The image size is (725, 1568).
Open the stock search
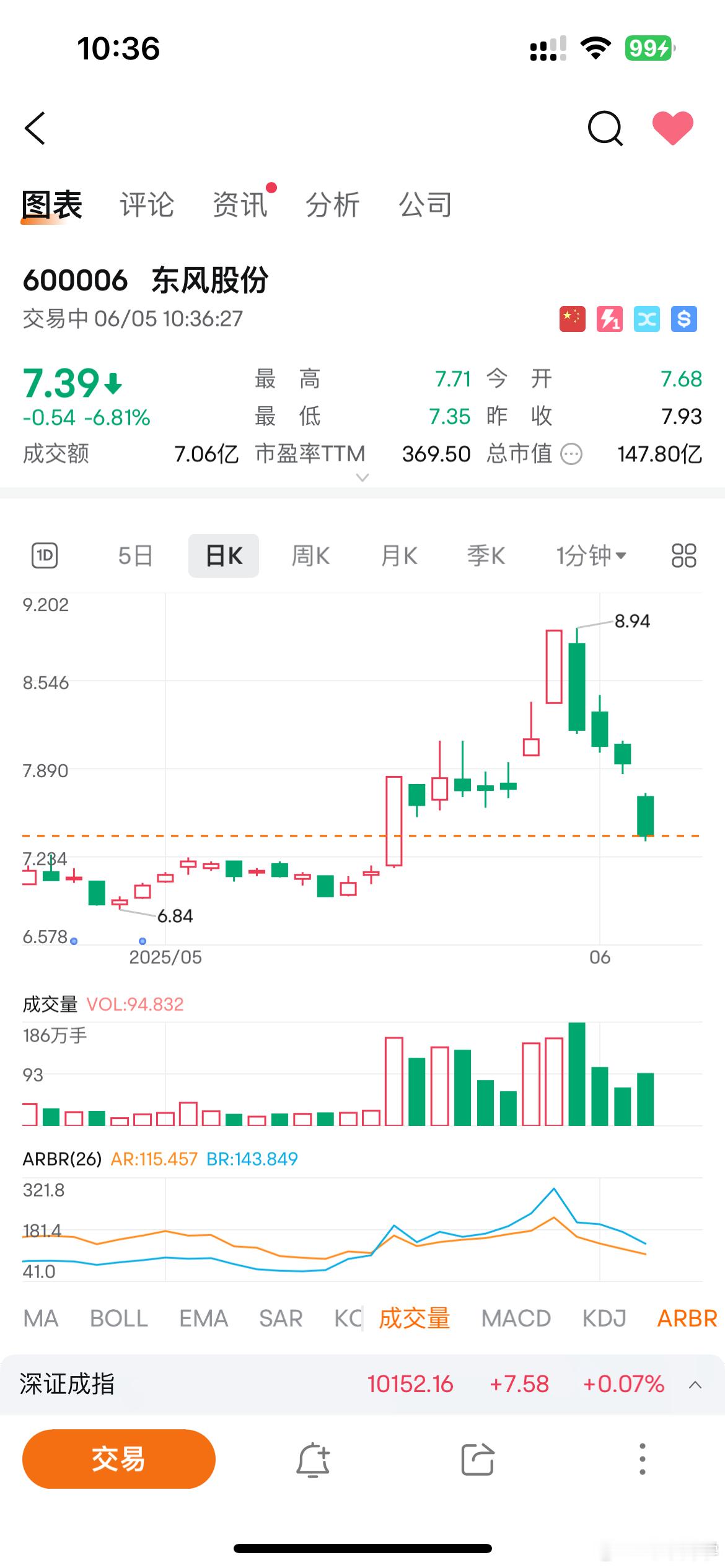[x=604, y=128]
